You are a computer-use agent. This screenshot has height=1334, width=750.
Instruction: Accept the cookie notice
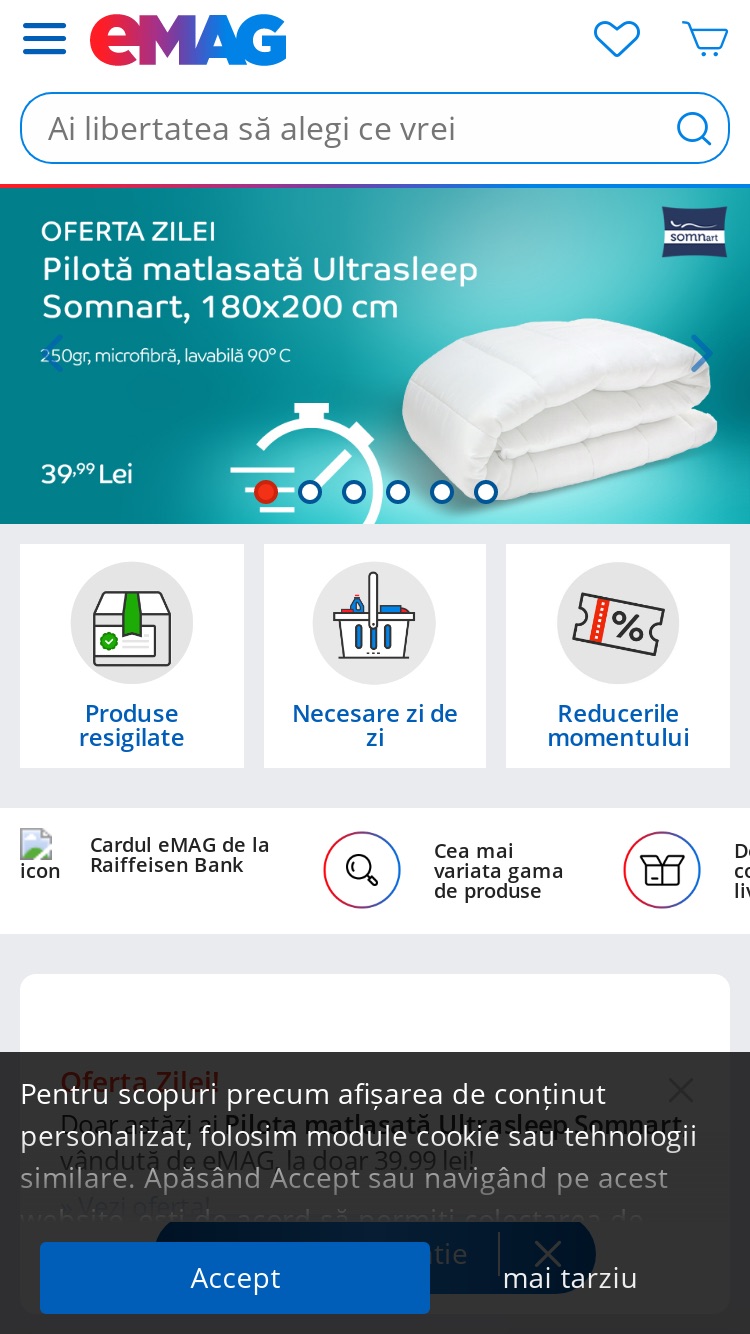click(x=235, y=1278)
